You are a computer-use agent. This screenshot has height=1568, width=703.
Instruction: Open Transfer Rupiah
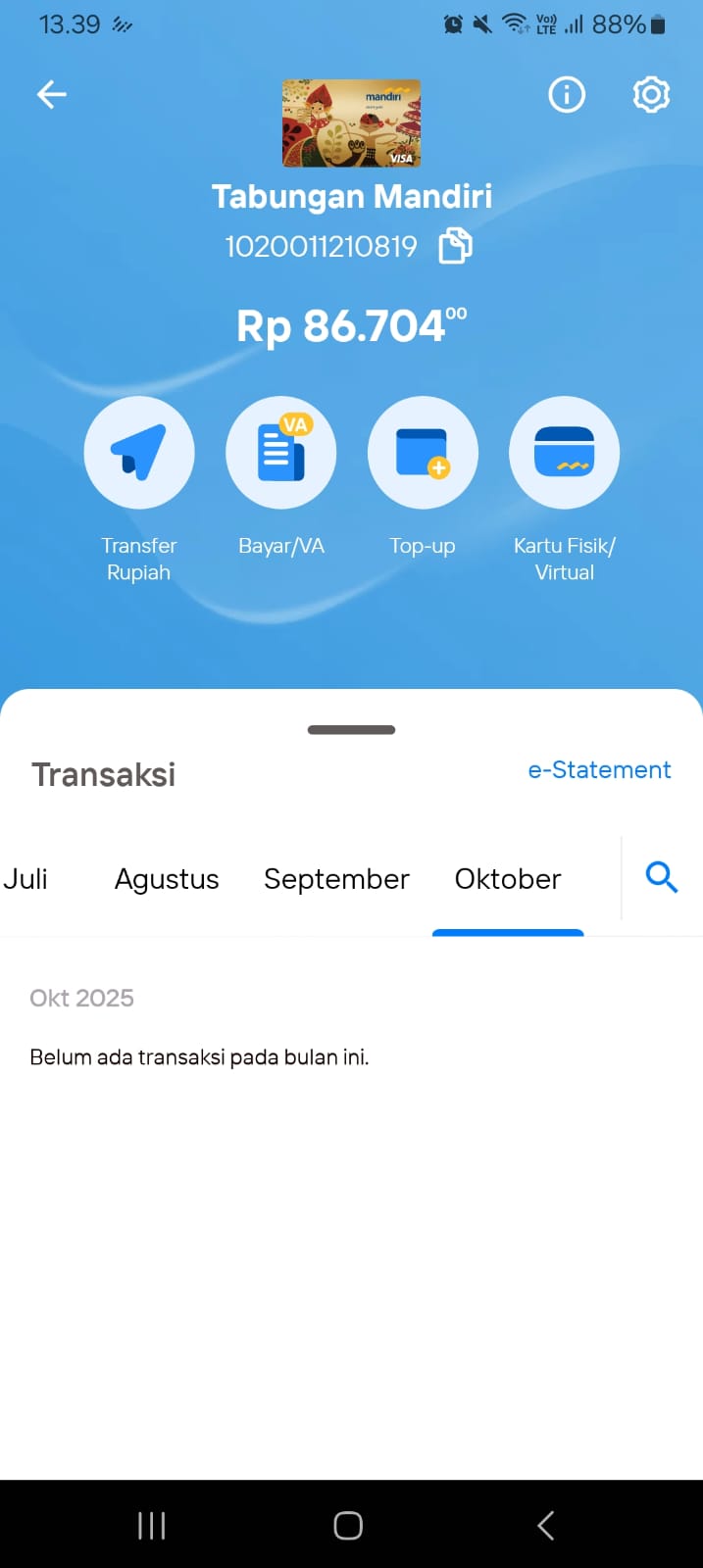(139, 453)
